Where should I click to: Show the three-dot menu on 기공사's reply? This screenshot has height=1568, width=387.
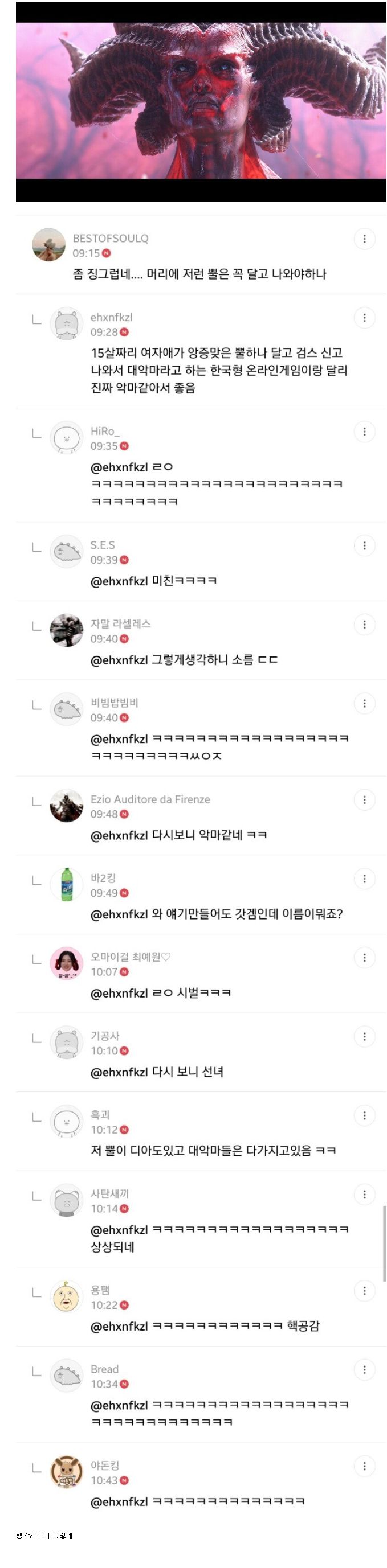[364, 1037]
